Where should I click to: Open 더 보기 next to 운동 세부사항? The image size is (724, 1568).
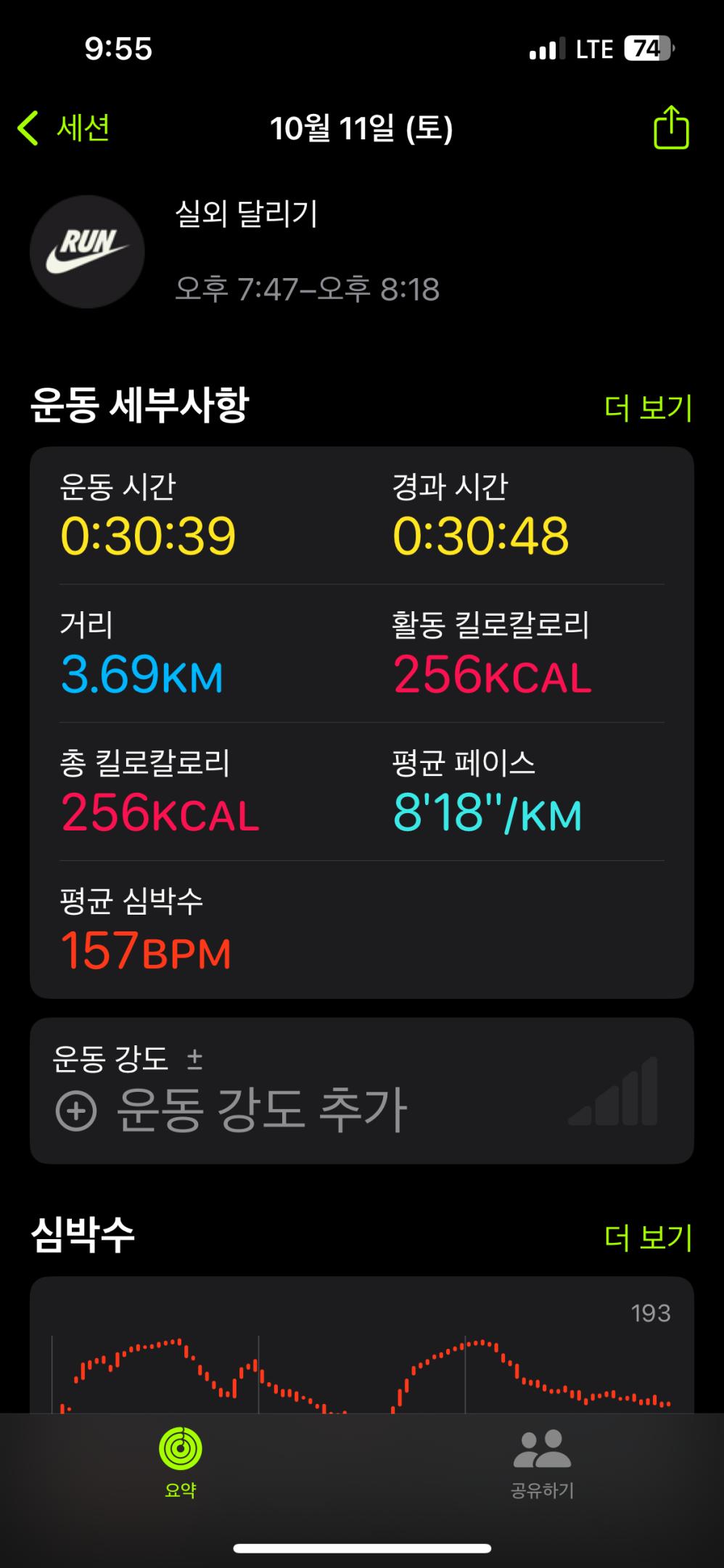click(x=648, y=408)
